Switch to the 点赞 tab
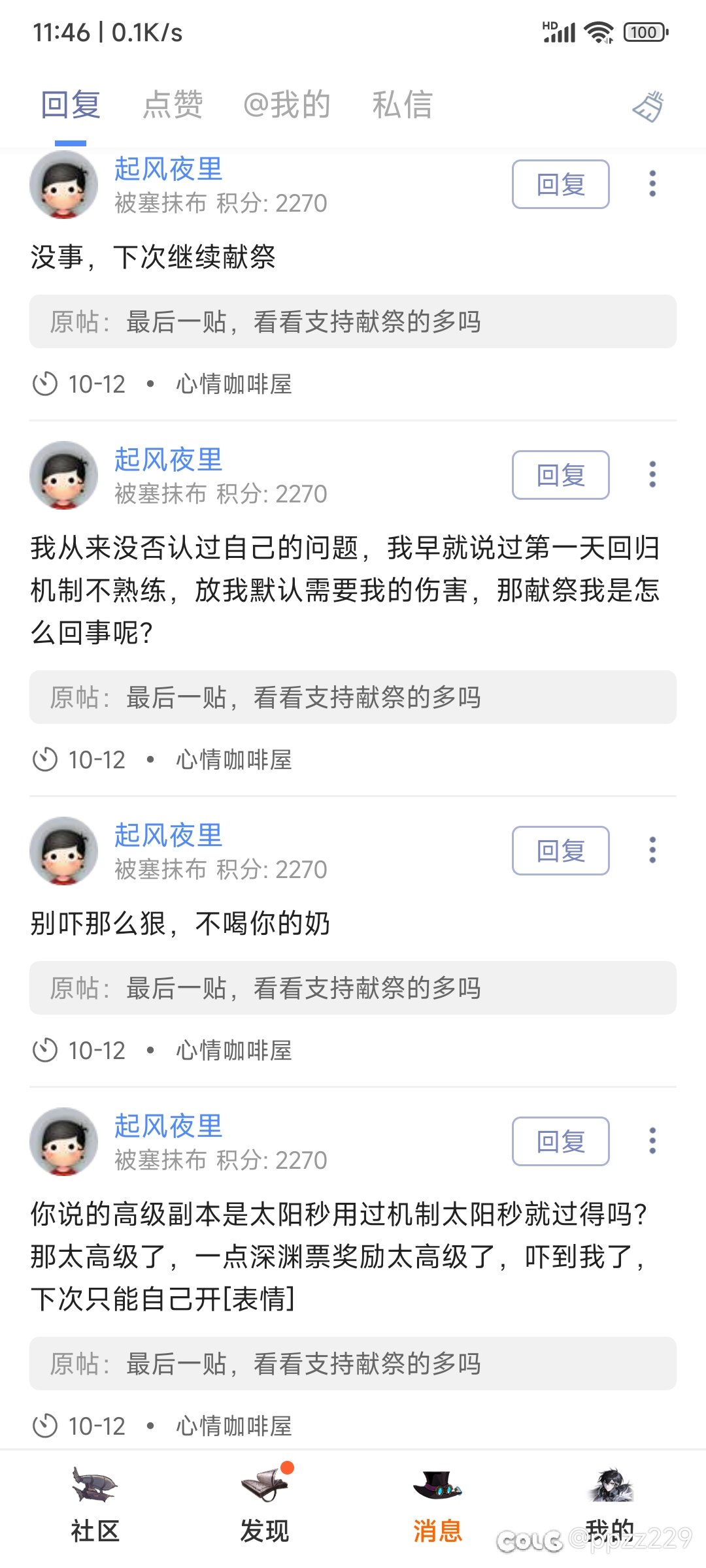Image resolution: width=706 pixels, height=1568 pixels. [173, 105]
